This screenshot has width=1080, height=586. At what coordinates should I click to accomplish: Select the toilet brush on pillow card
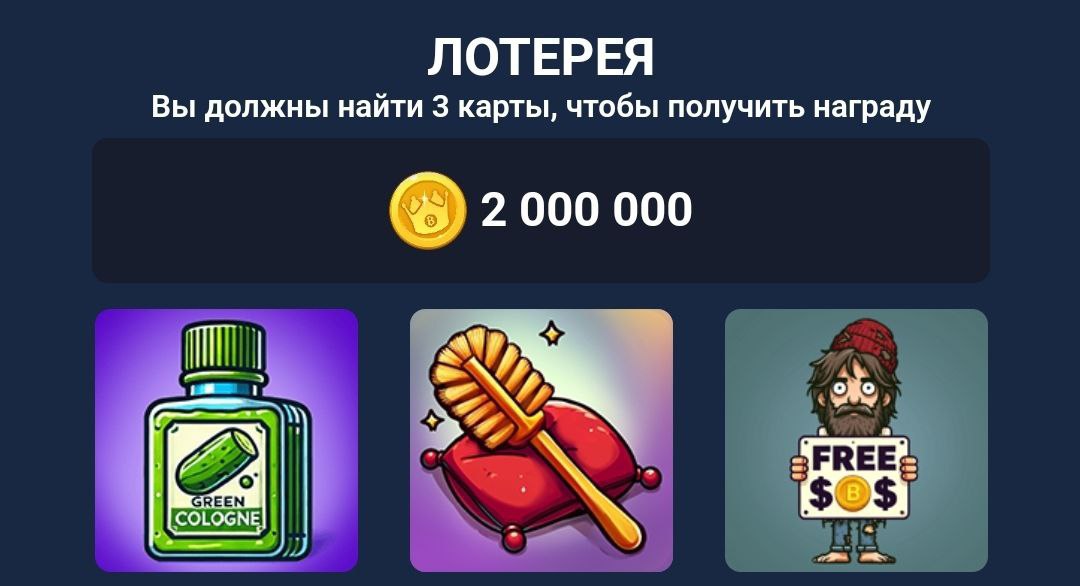tap(541, 440)
